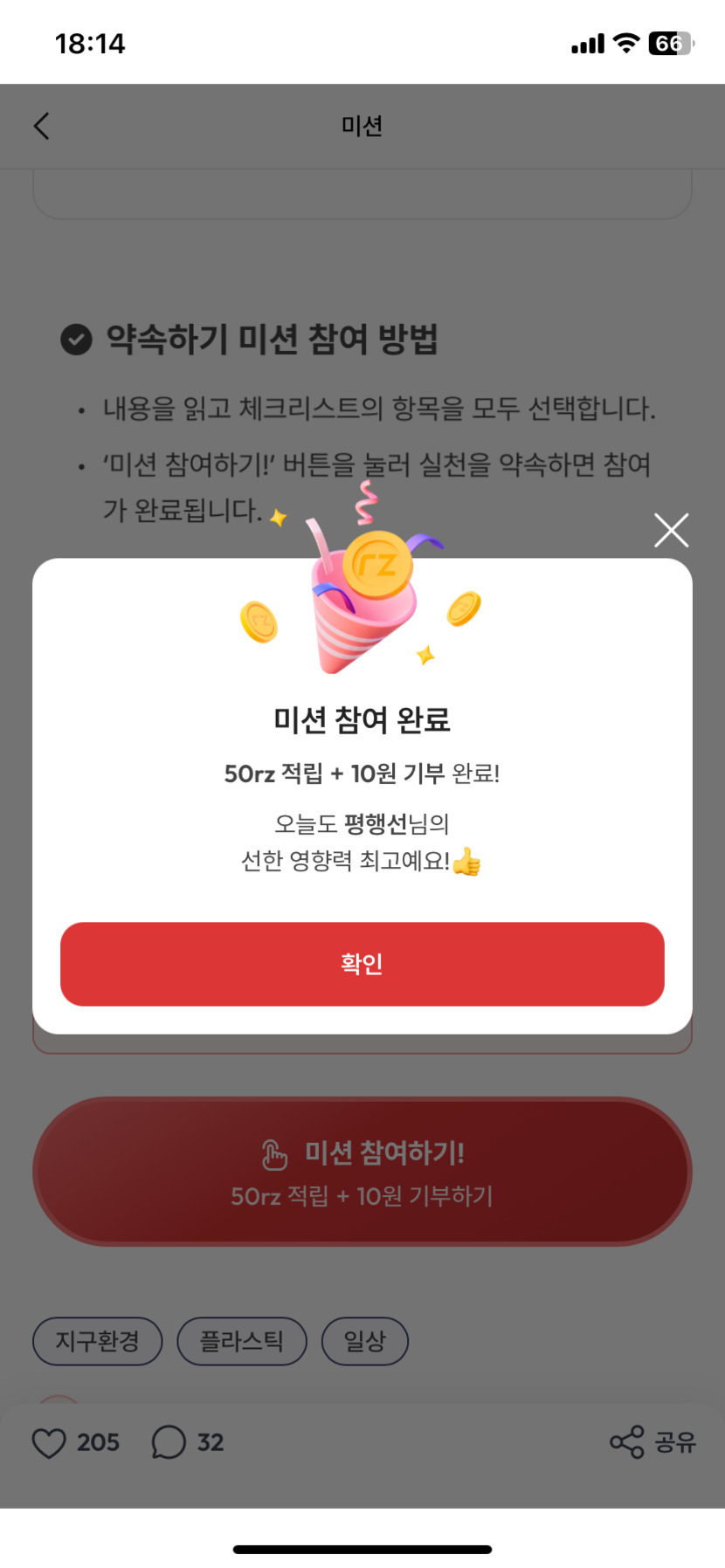Confirm with the 확인 button
The height and width of the screenshot is (1568, 725).
pos(362,963)
